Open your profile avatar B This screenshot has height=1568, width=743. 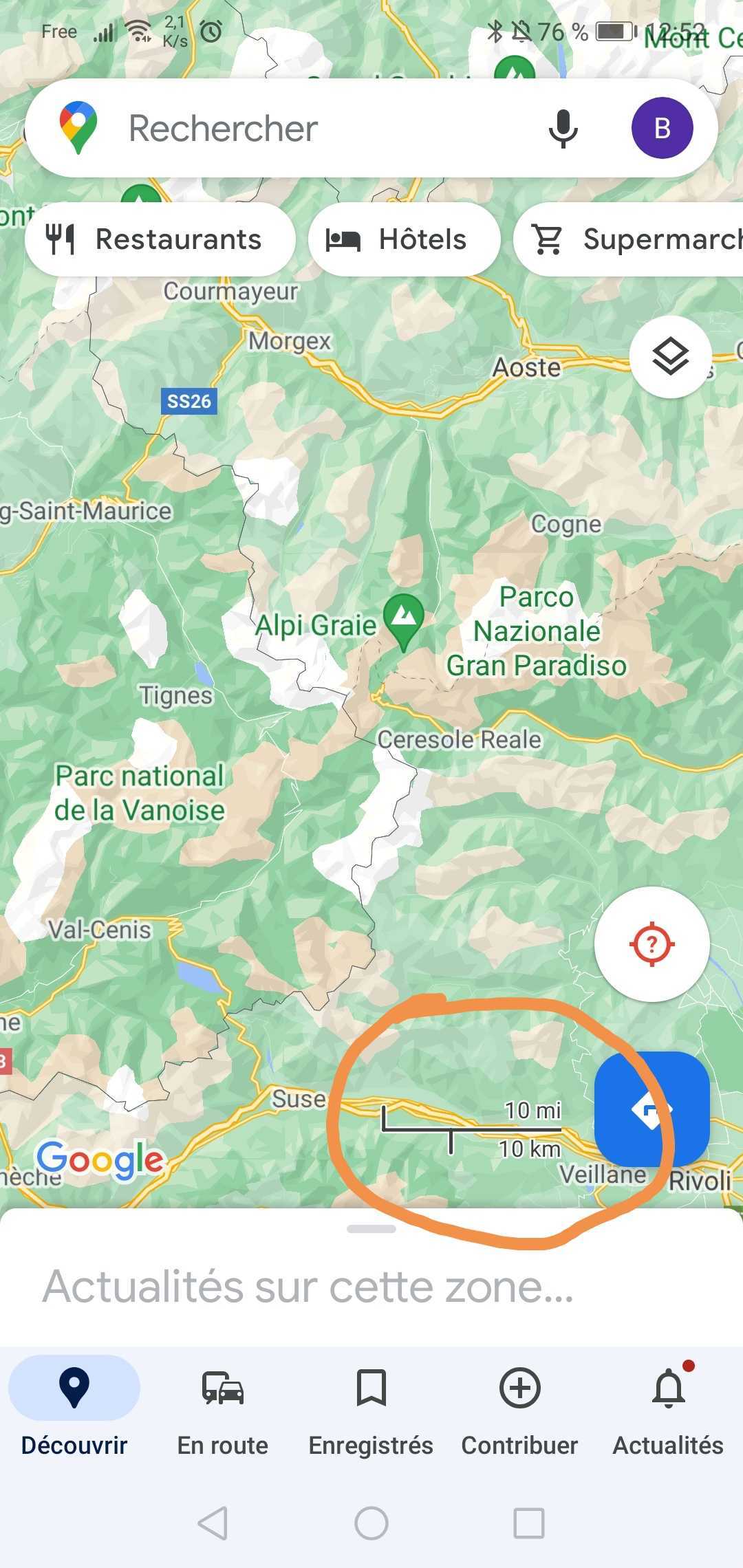[663, 128]
